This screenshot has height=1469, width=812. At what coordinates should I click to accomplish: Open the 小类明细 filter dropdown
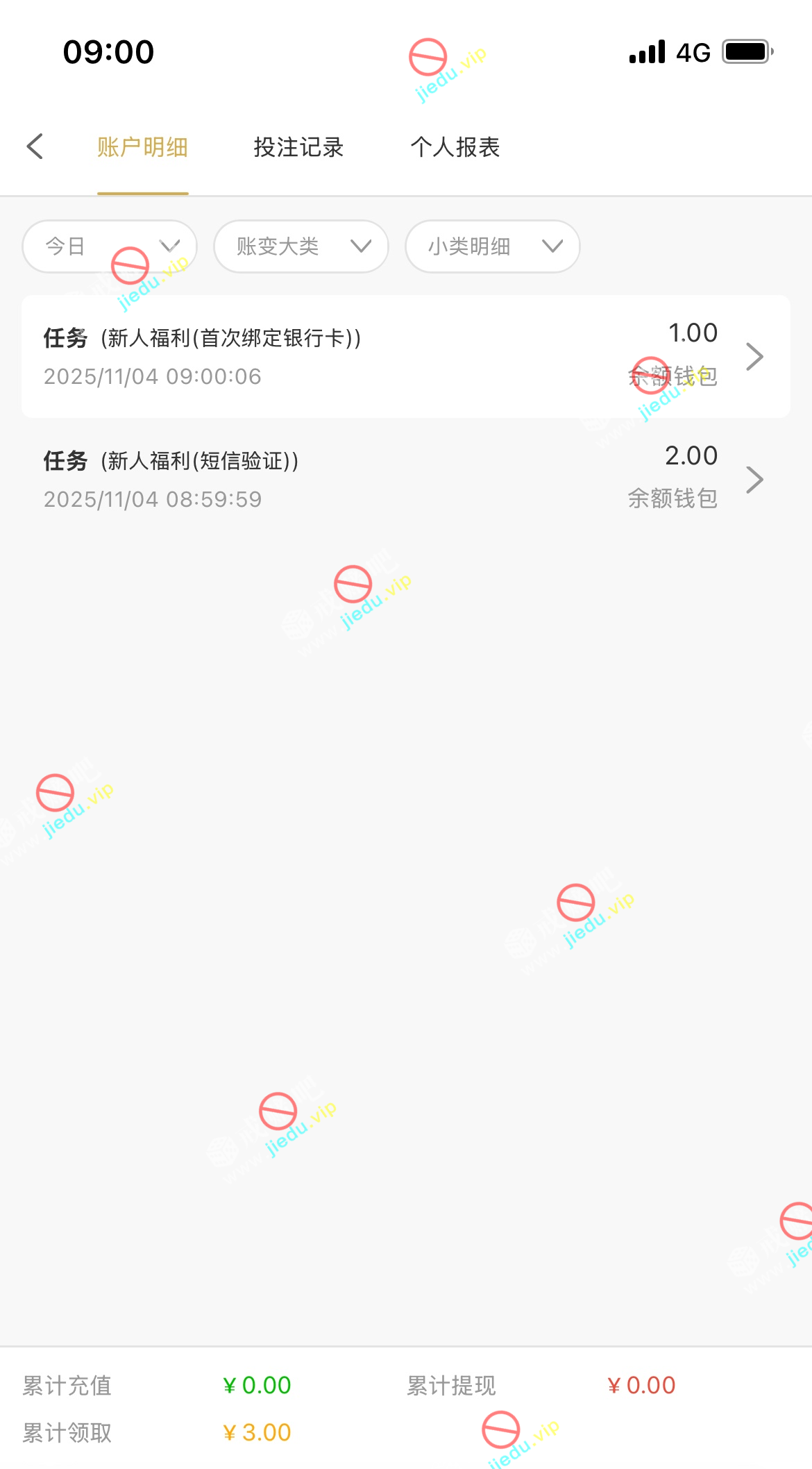[492, 246]
